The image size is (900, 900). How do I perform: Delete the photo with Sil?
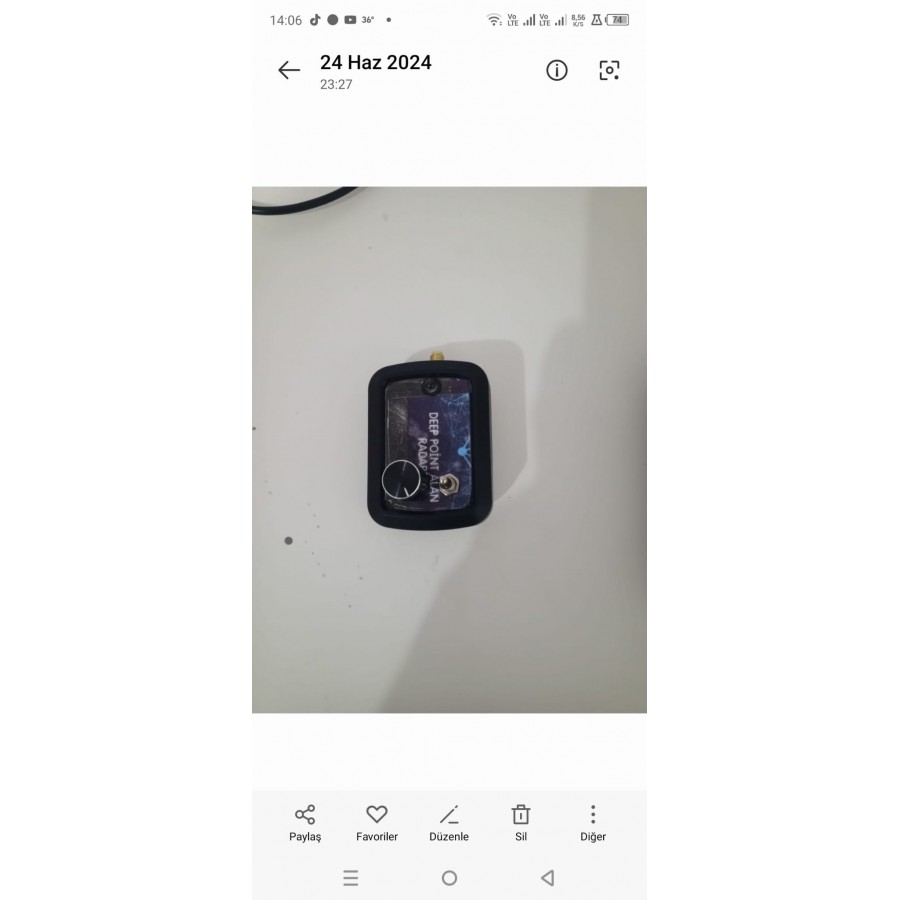point(521,822)
